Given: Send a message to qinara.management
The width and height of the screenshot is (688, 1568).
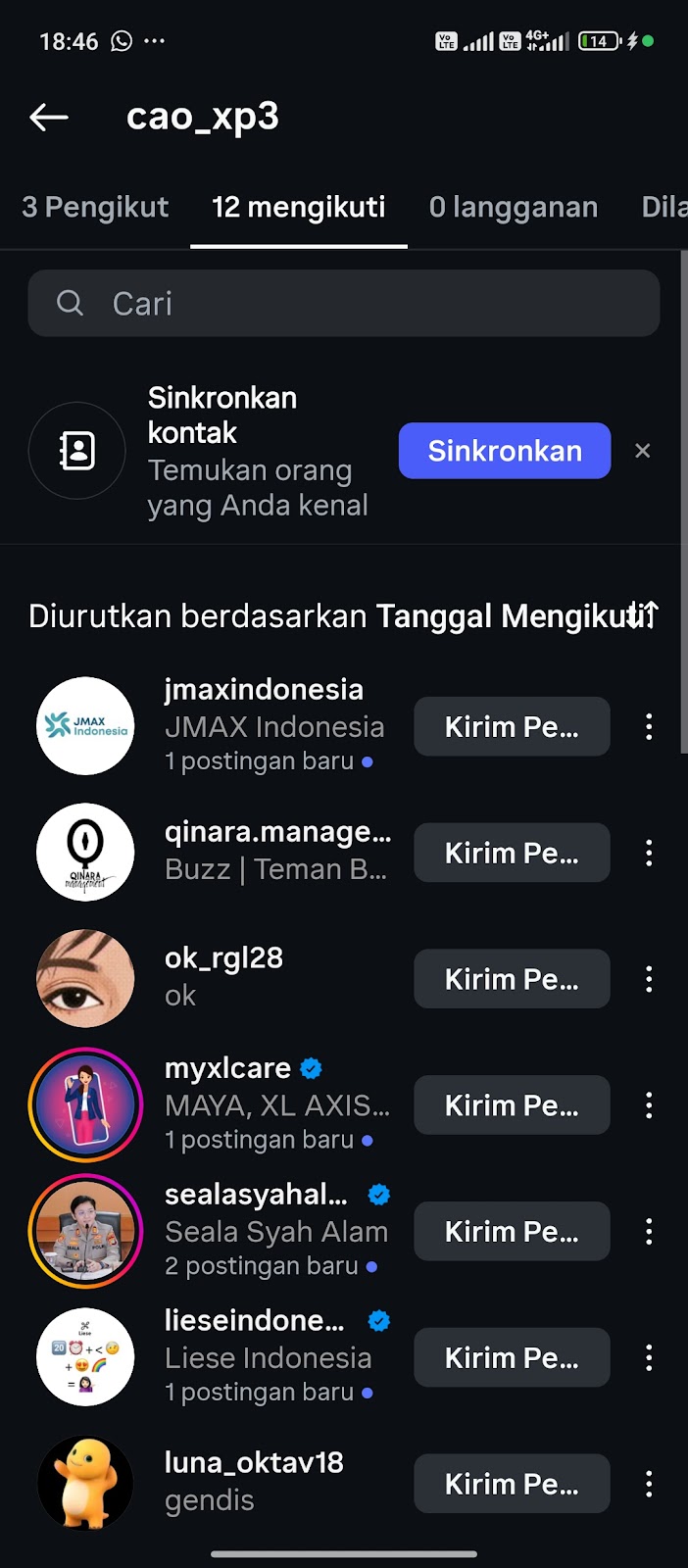Looking at the screenshot, I should [x=512, y=854].
